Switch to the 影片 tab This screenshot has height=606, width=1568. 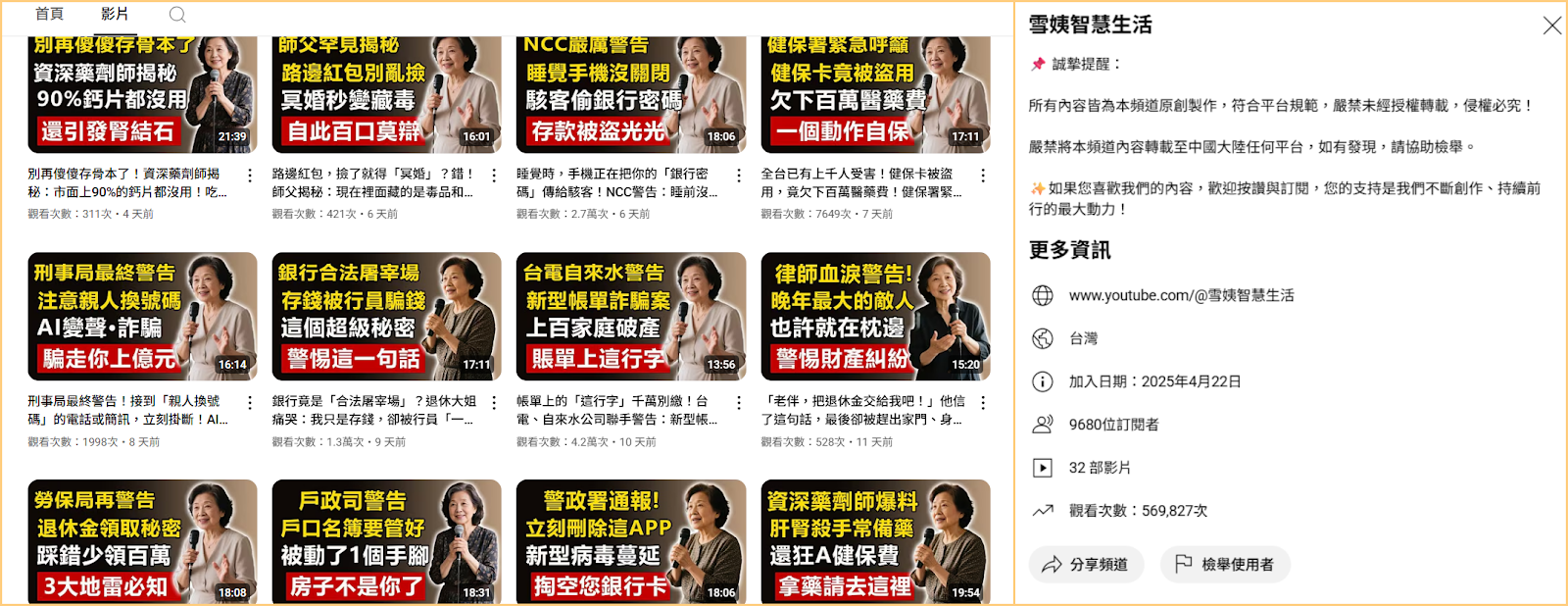tap(115, 14)
